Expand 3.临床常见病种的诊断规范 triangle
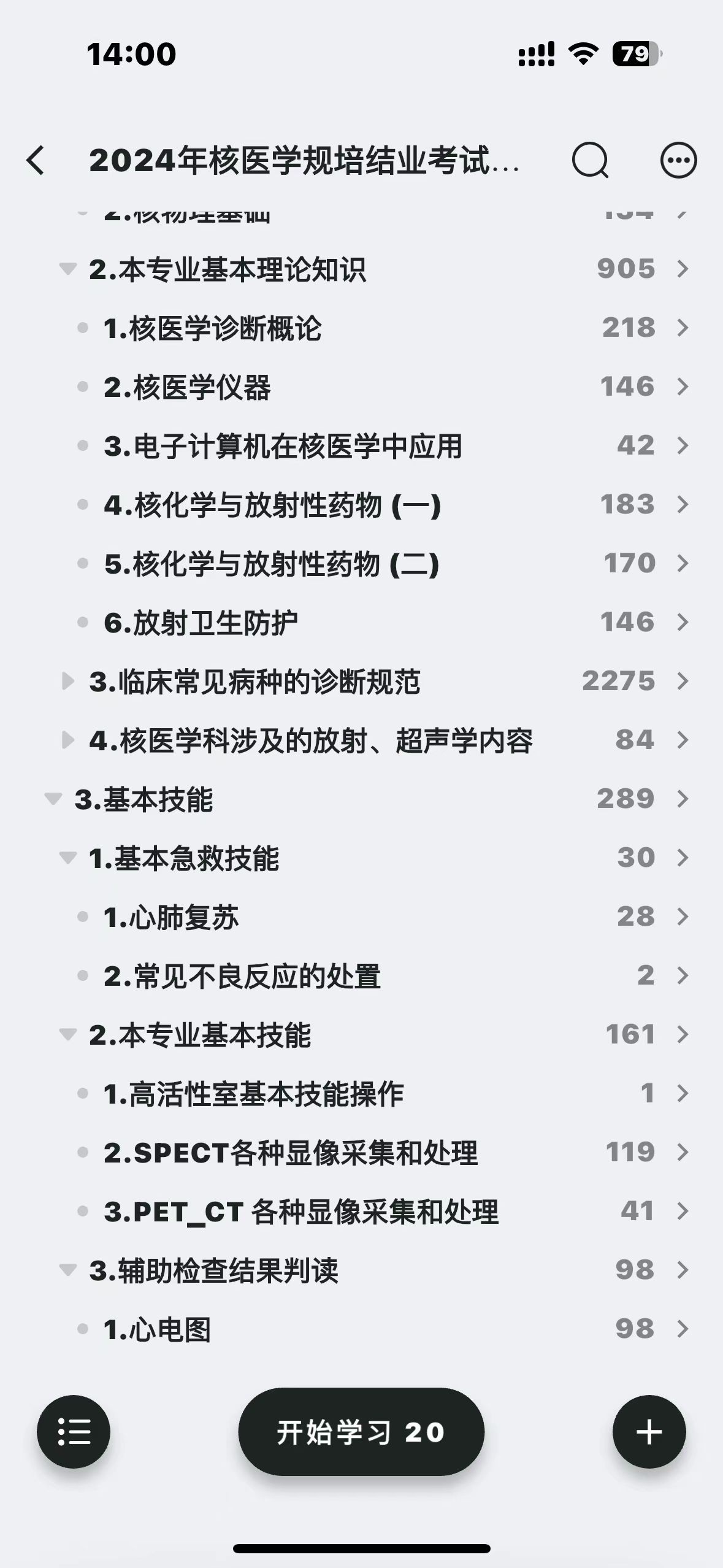 [x=67, y=681]
